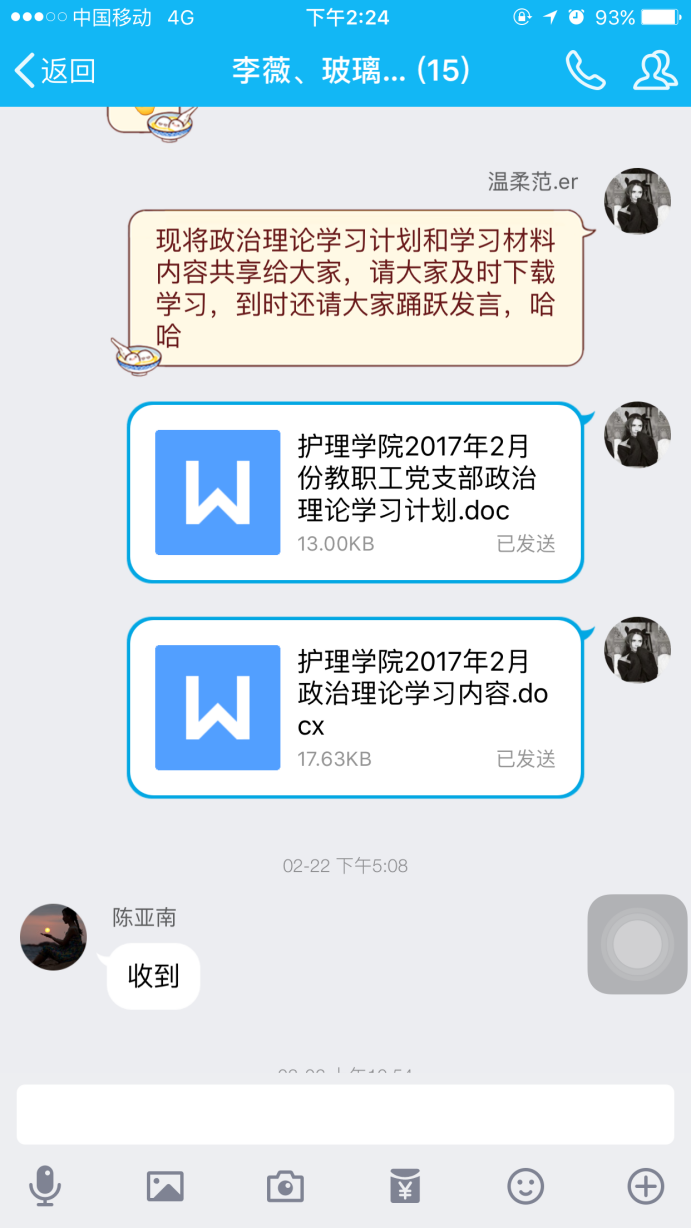Start a group voice call
The height and width of the screenshot is (1229, 691).
585,71
